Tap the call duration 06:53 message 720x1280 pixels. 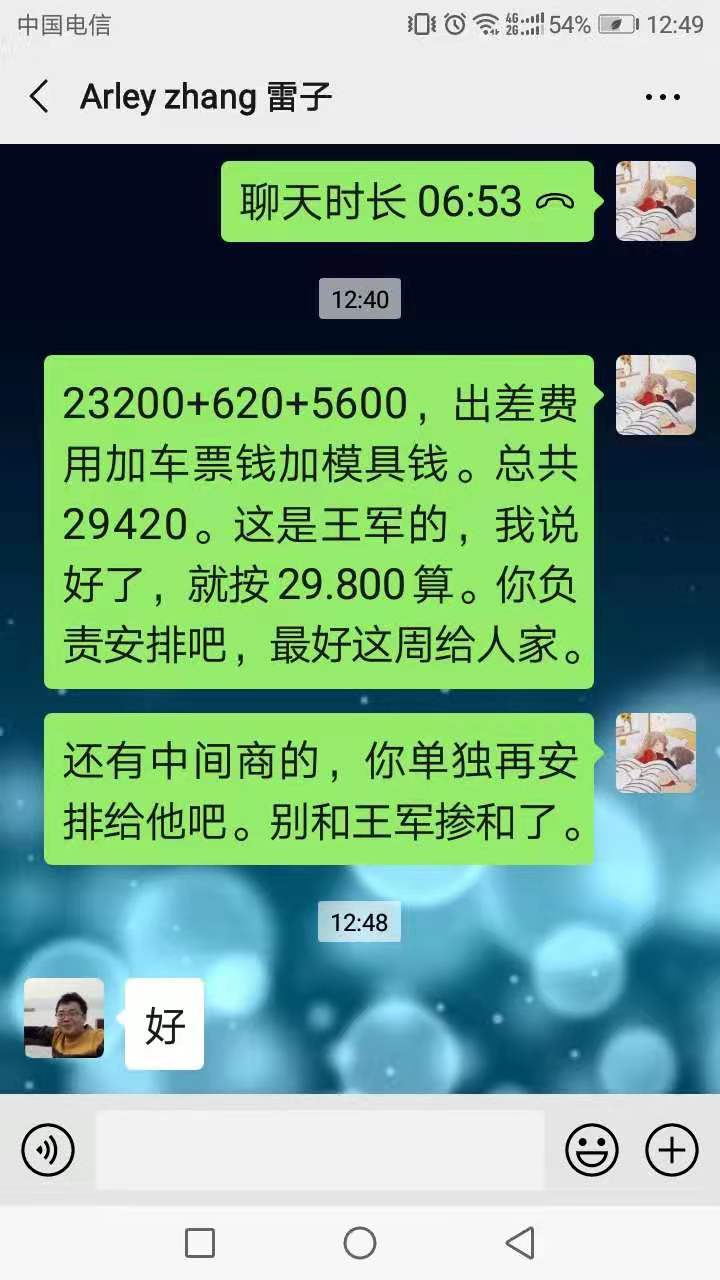(x=407, y=202)
